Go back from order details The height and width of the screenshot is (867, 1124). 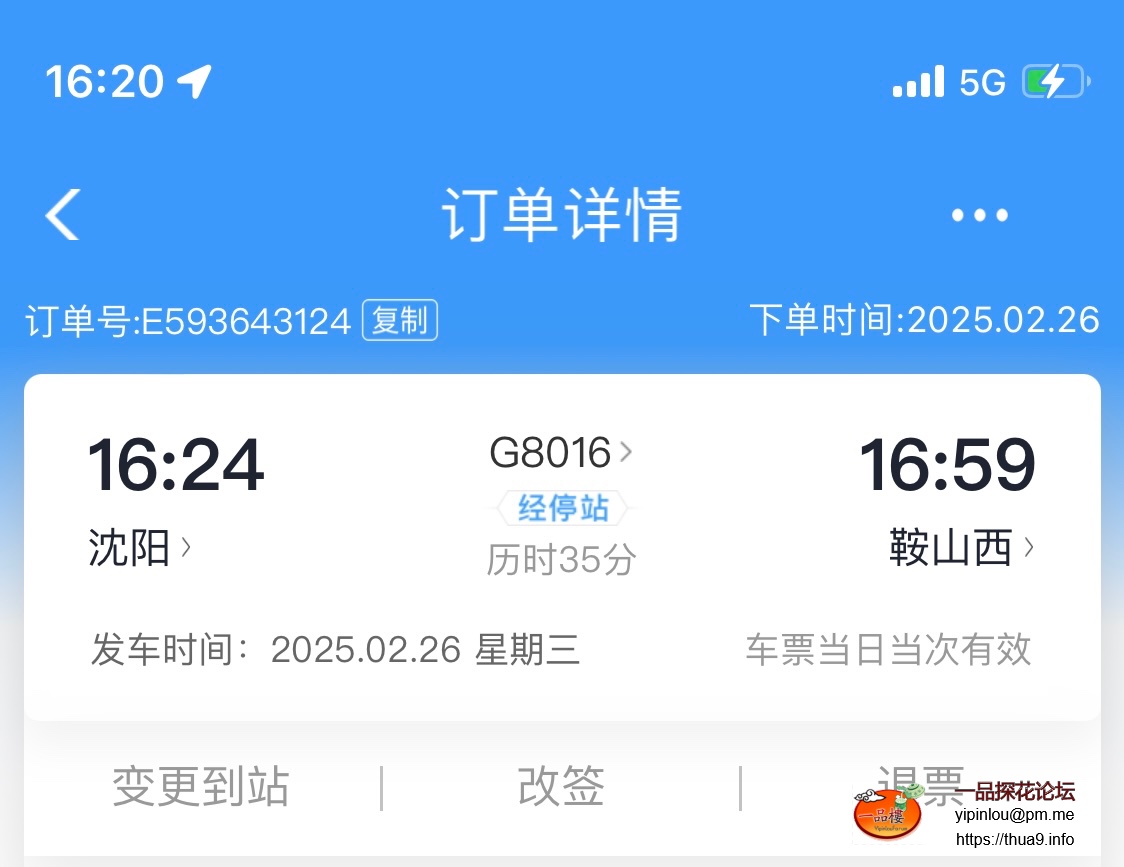63,214
